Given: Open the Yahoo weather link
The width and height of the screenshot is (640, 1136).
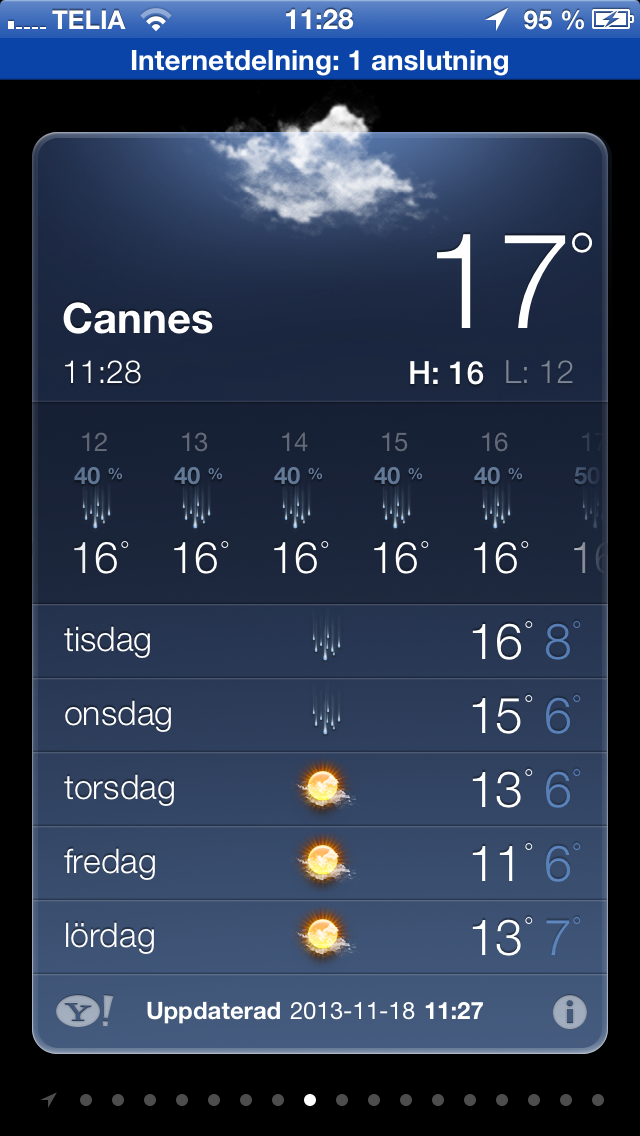Looking at the screenshot, I should pyautogui.click(x=84, y=1012).
